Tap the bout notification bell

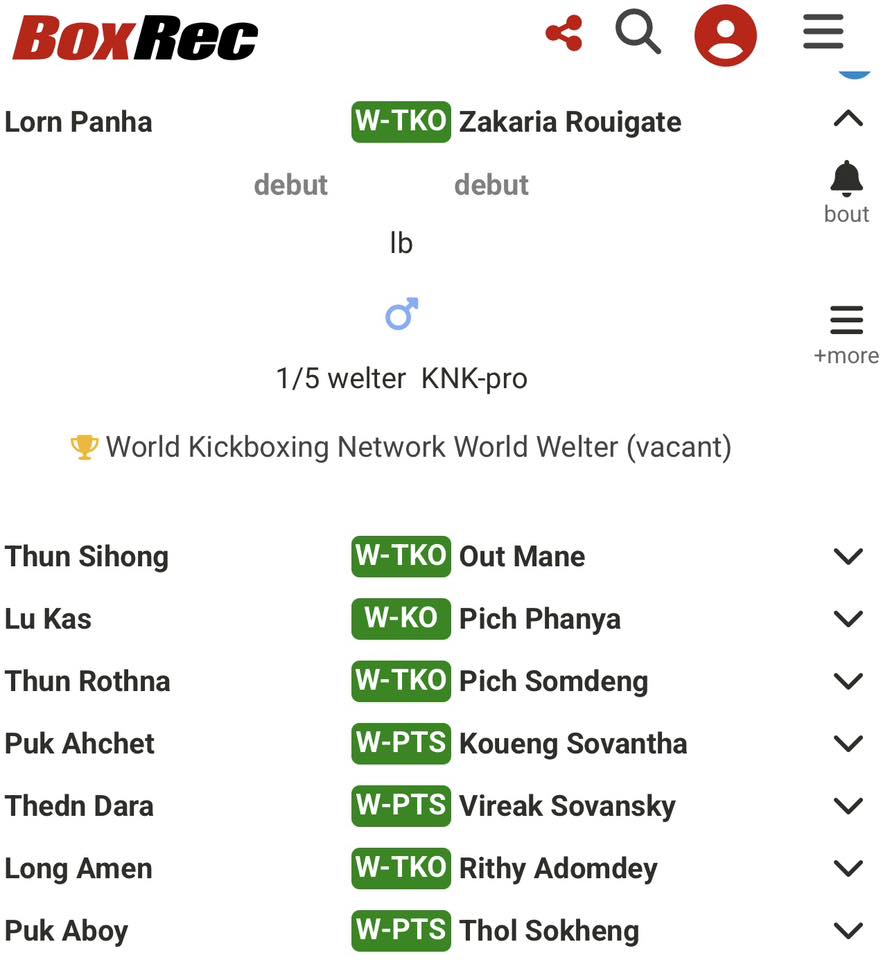tap(846, 180)
